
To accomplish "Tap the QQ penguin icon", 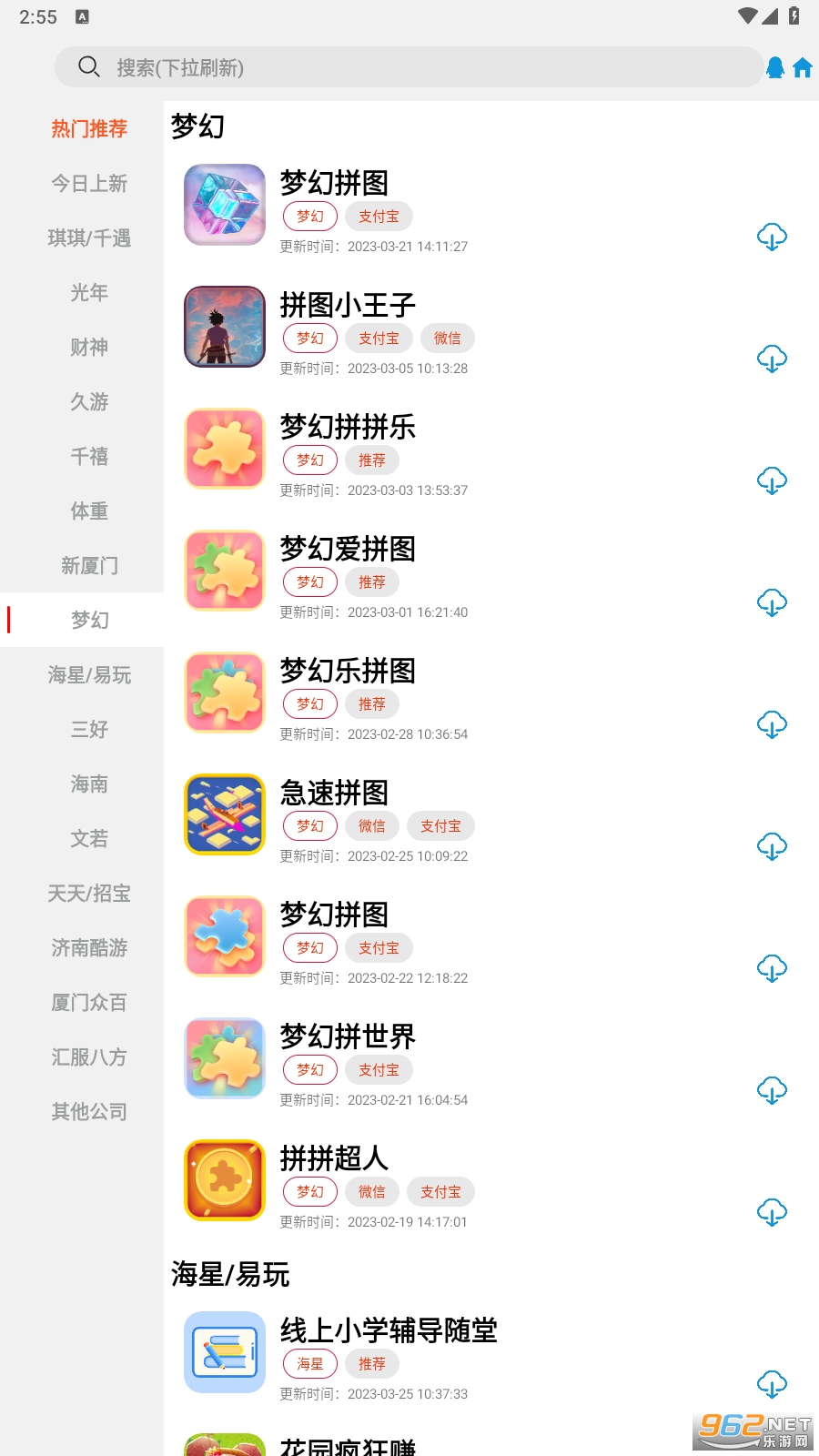I will pyautogui.click(x=774, y=67).
